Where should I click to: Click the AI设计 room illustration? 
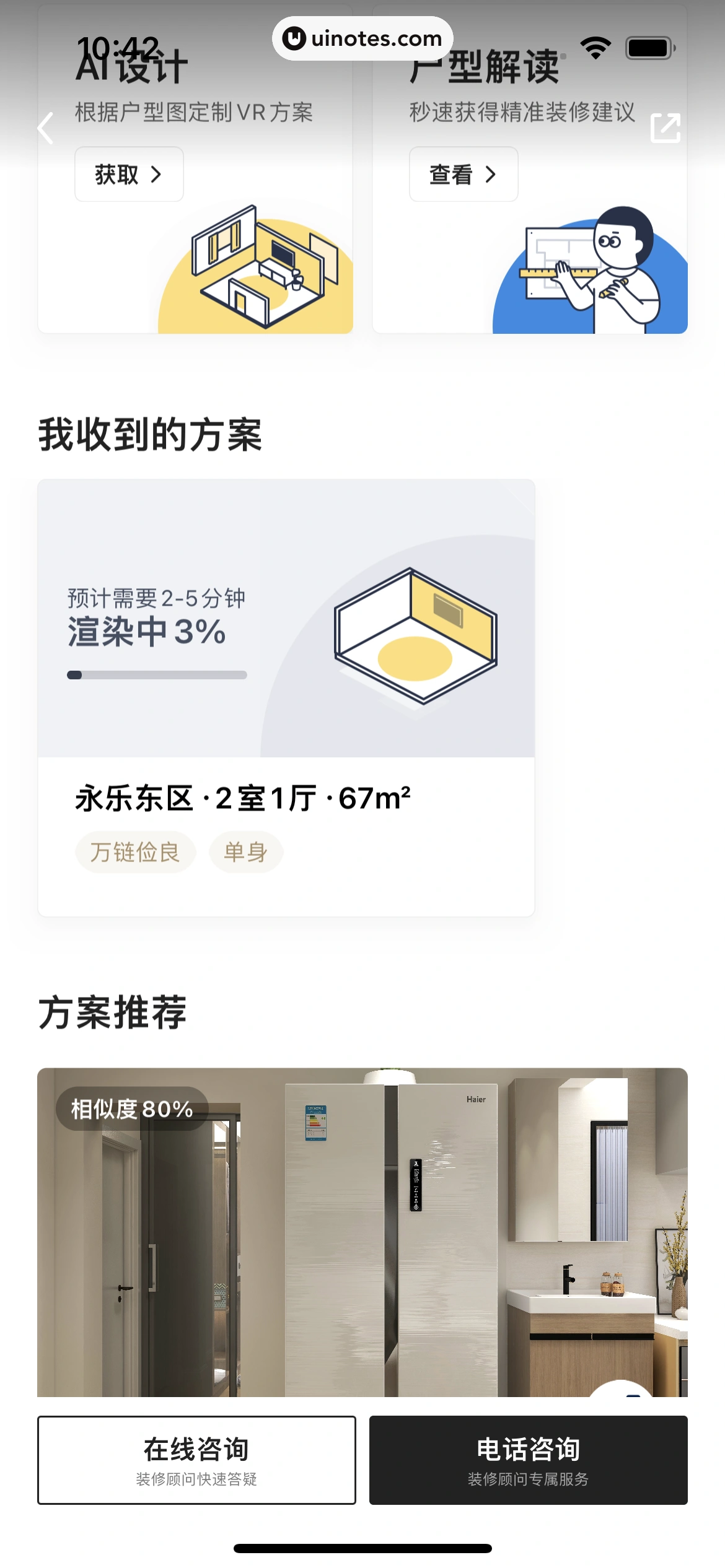(260, 266)
